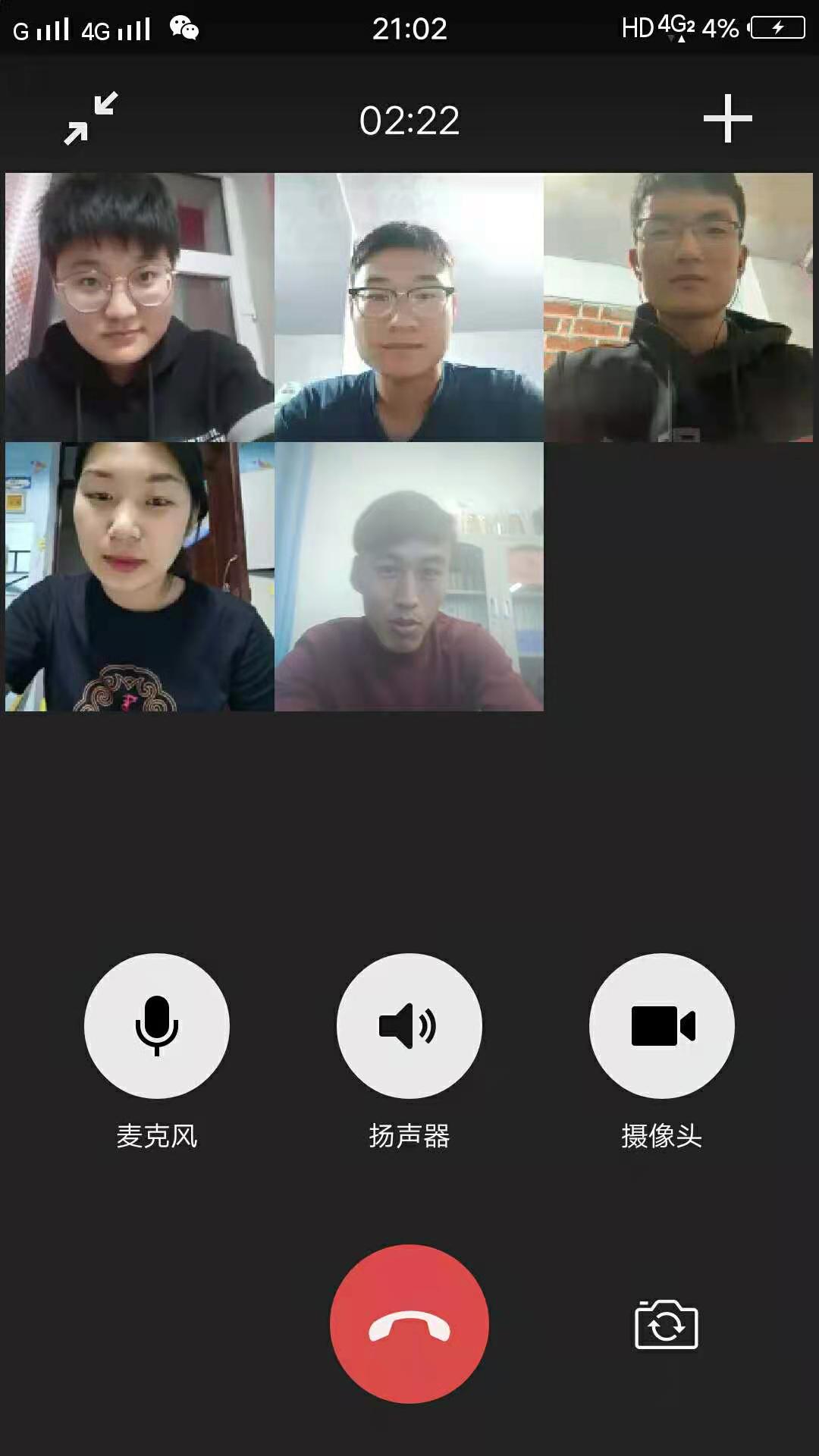The image size is (819, 1456).
Task: Enlarge the video tile of person in maroon sweater
Action: pos(409,577)
